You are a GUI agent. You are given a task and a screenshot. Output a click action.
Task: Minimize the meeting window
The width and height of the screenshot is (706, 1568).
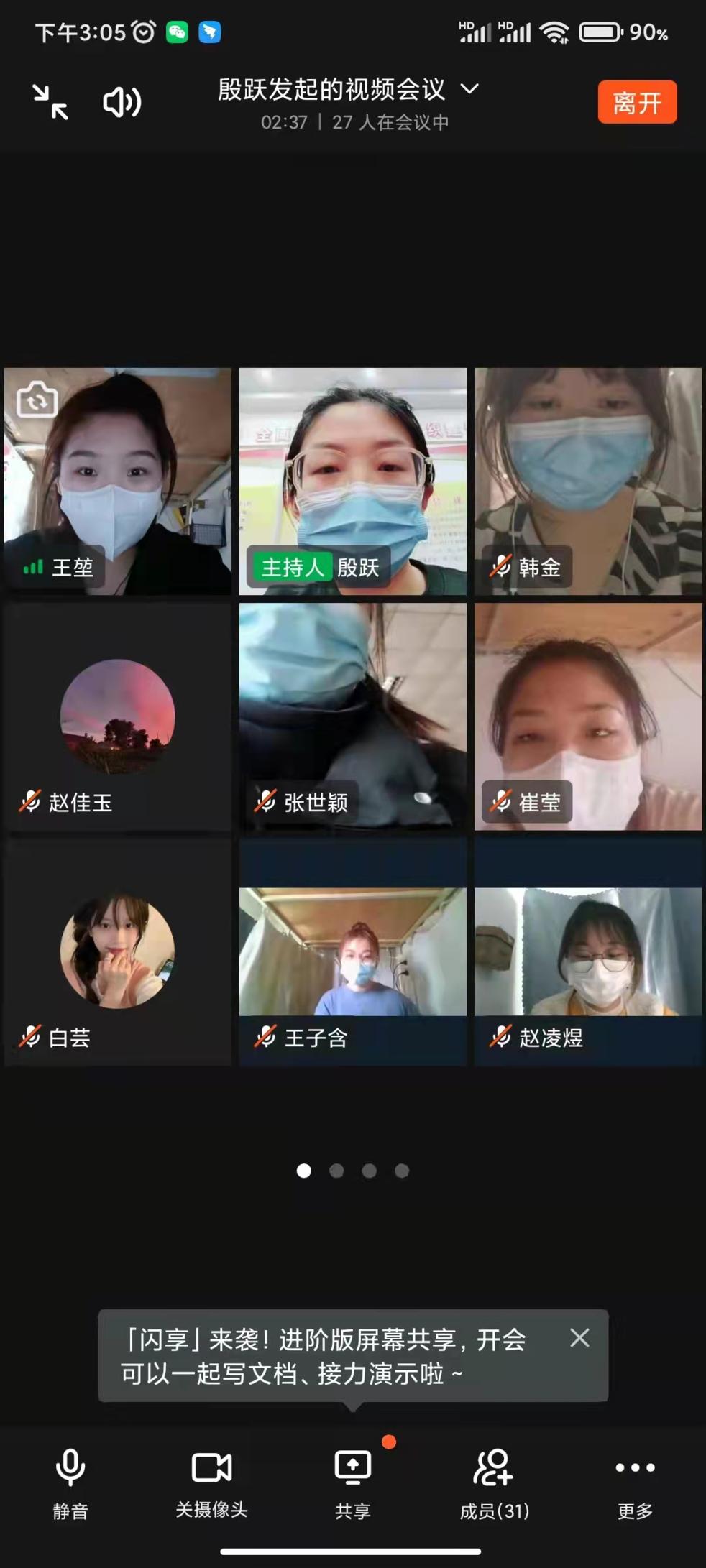pyautogui.click(x=50, y=102)
